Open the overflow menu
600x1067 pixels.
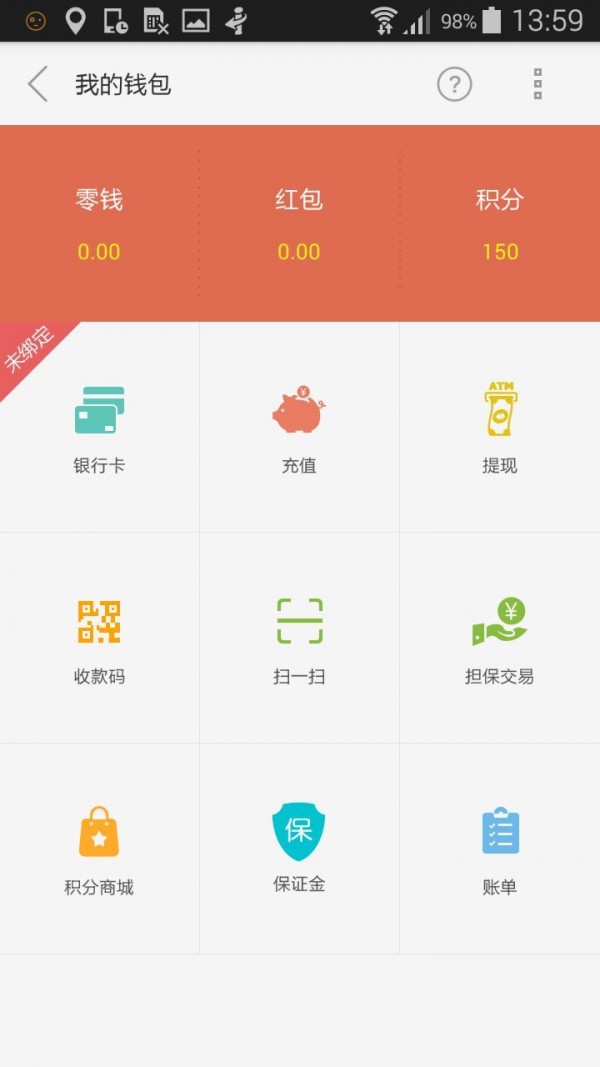point(537,85)
